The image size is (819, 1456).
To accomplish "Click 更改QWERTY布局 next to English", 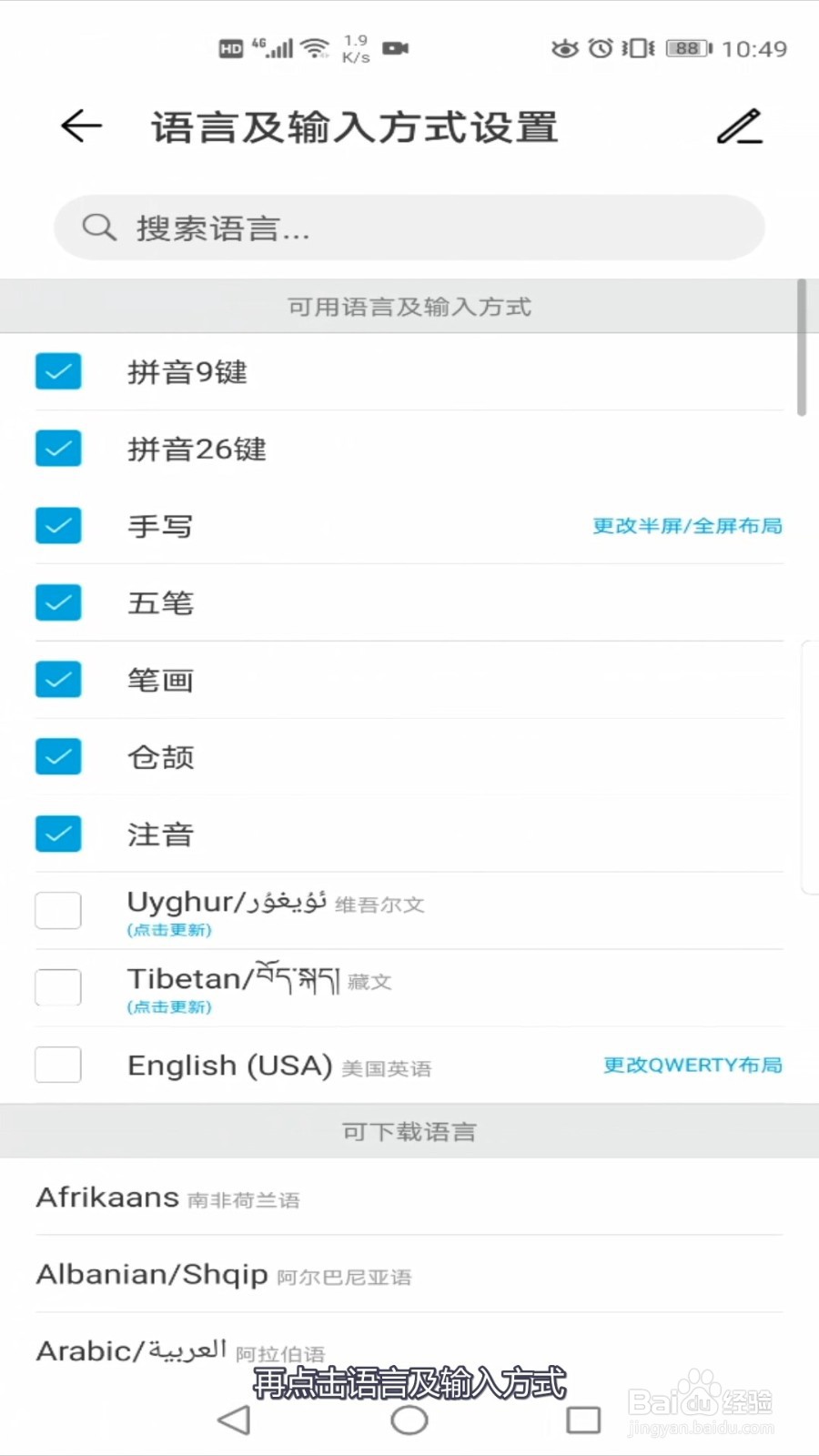I will (x=691, y=1065).
